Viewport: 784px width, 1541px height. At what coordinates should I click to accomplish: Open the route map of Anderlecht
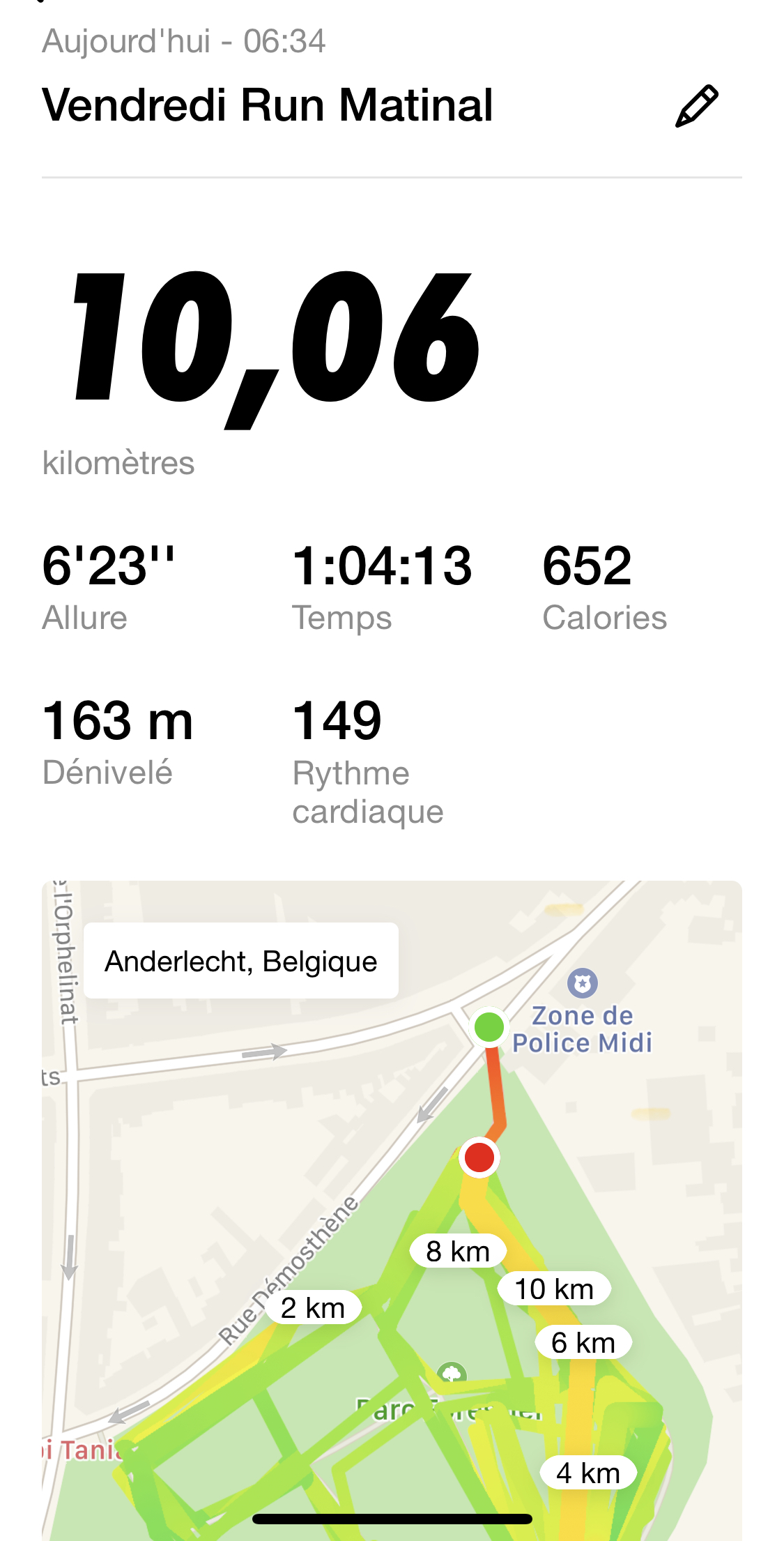point(392,1210)
